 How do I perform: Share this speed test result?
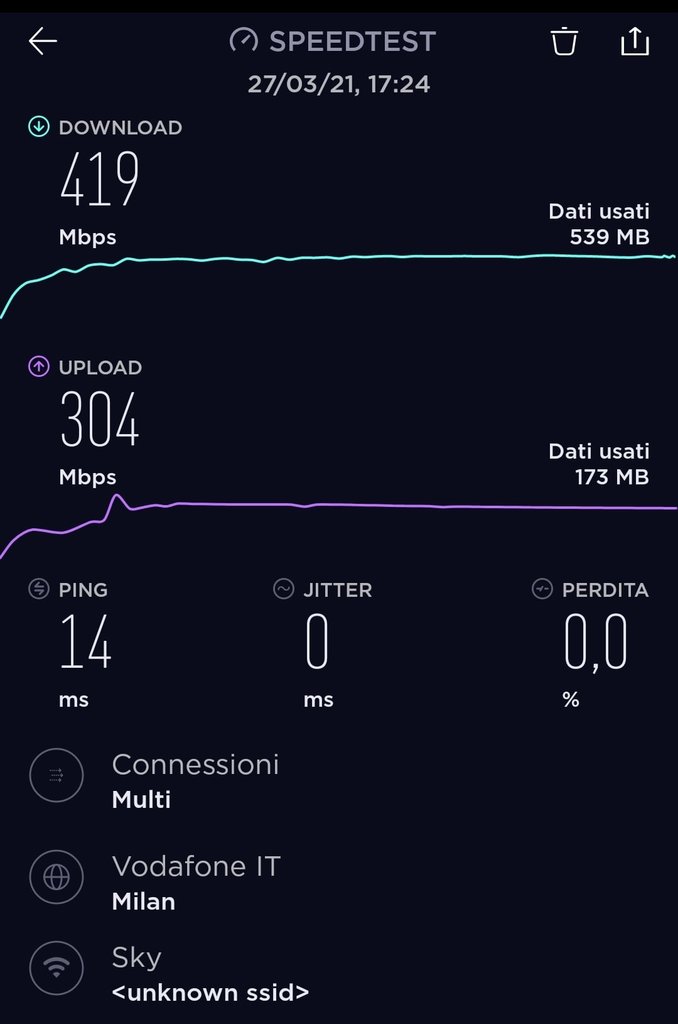click(635, 42)
